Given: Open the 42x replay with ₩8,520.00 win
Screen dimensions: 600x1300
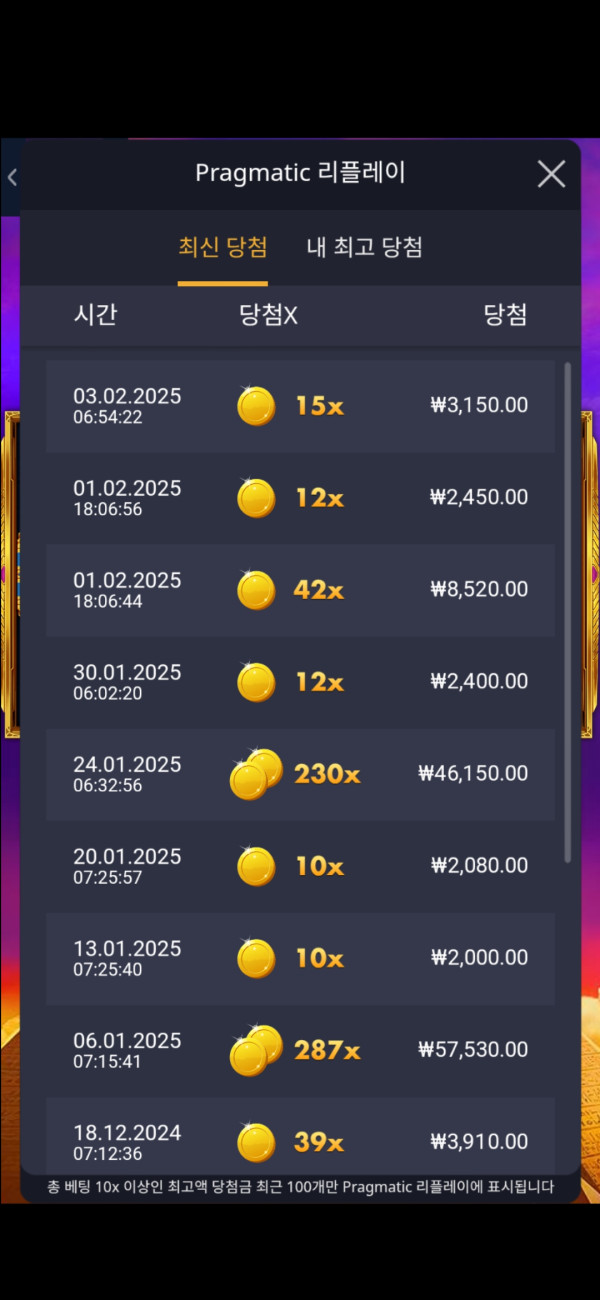Looking at the screenshot, I should pyautogui.click(x=300, y=590).
